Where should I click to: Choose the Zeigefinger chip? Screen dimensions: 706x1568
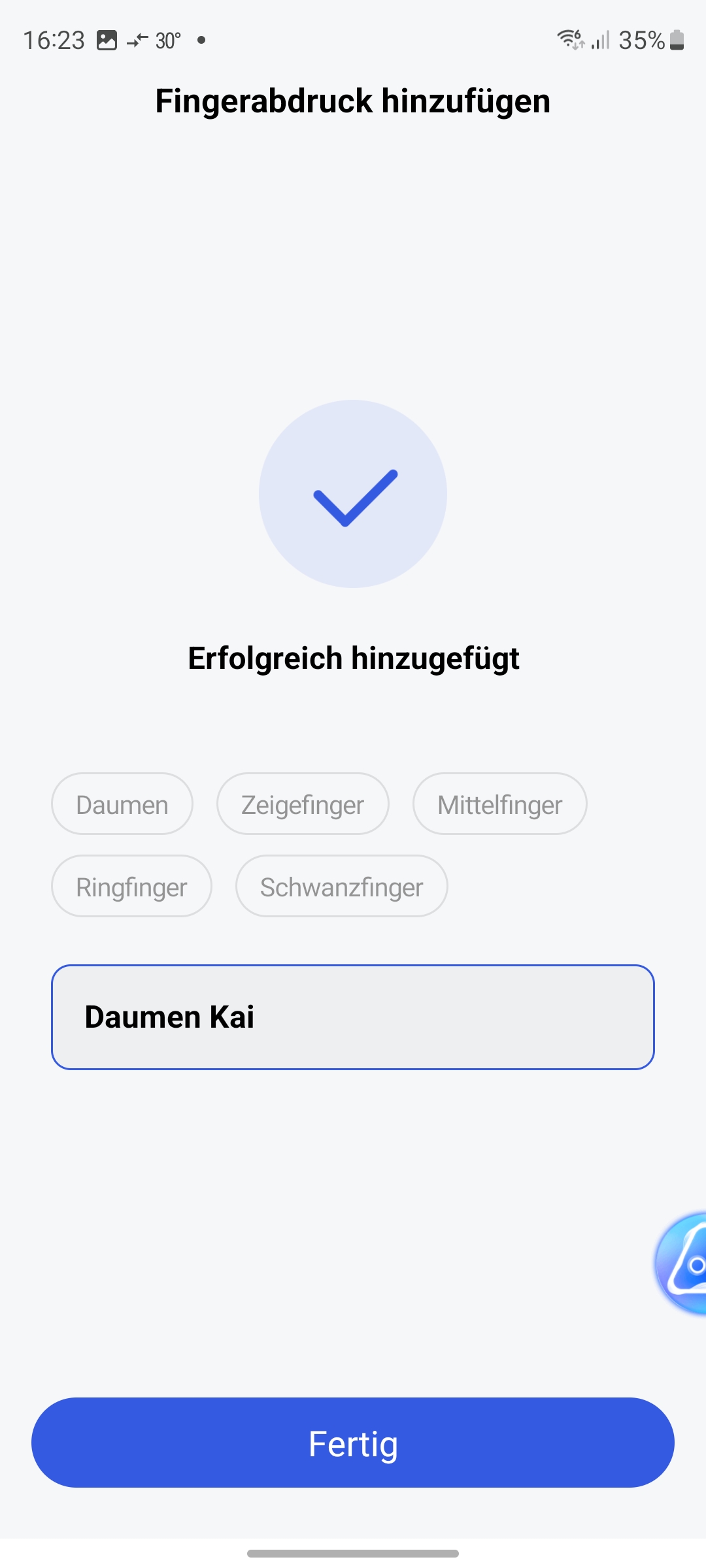click(x=303, y=804)
